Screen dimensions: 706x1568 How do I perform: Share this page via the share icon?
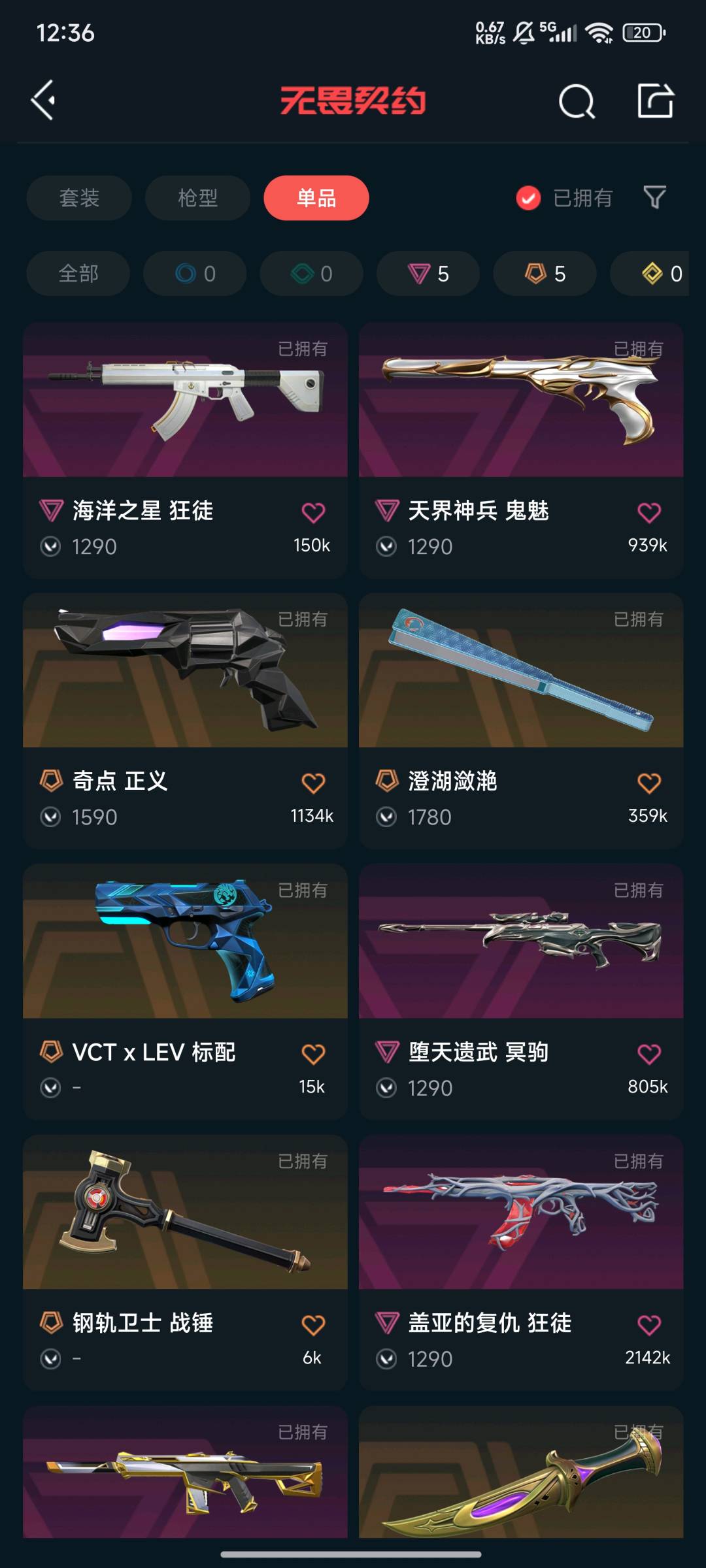pos(655,101)
